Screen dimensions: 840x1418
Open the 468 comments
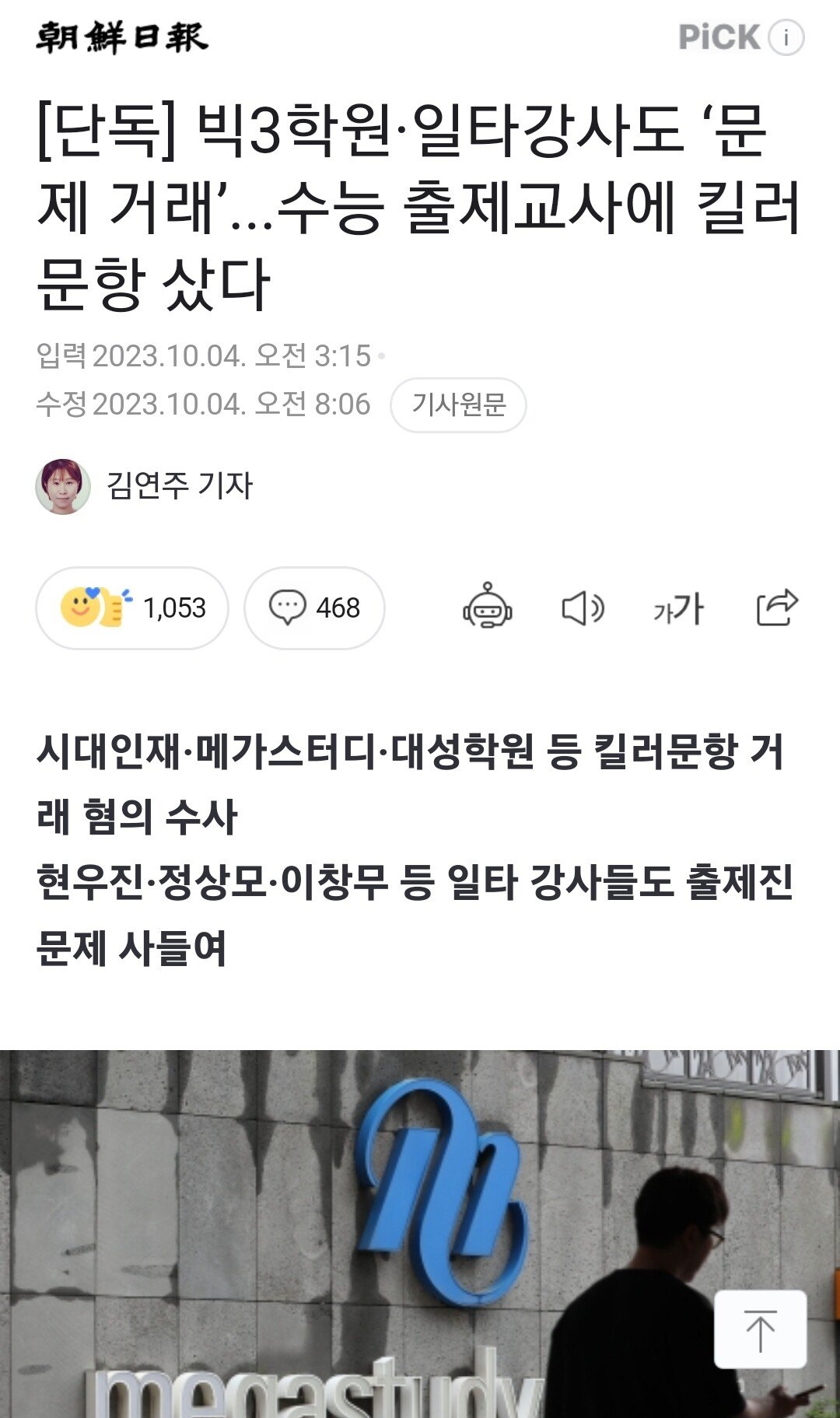pyautogui.click(x=314, y=607)
